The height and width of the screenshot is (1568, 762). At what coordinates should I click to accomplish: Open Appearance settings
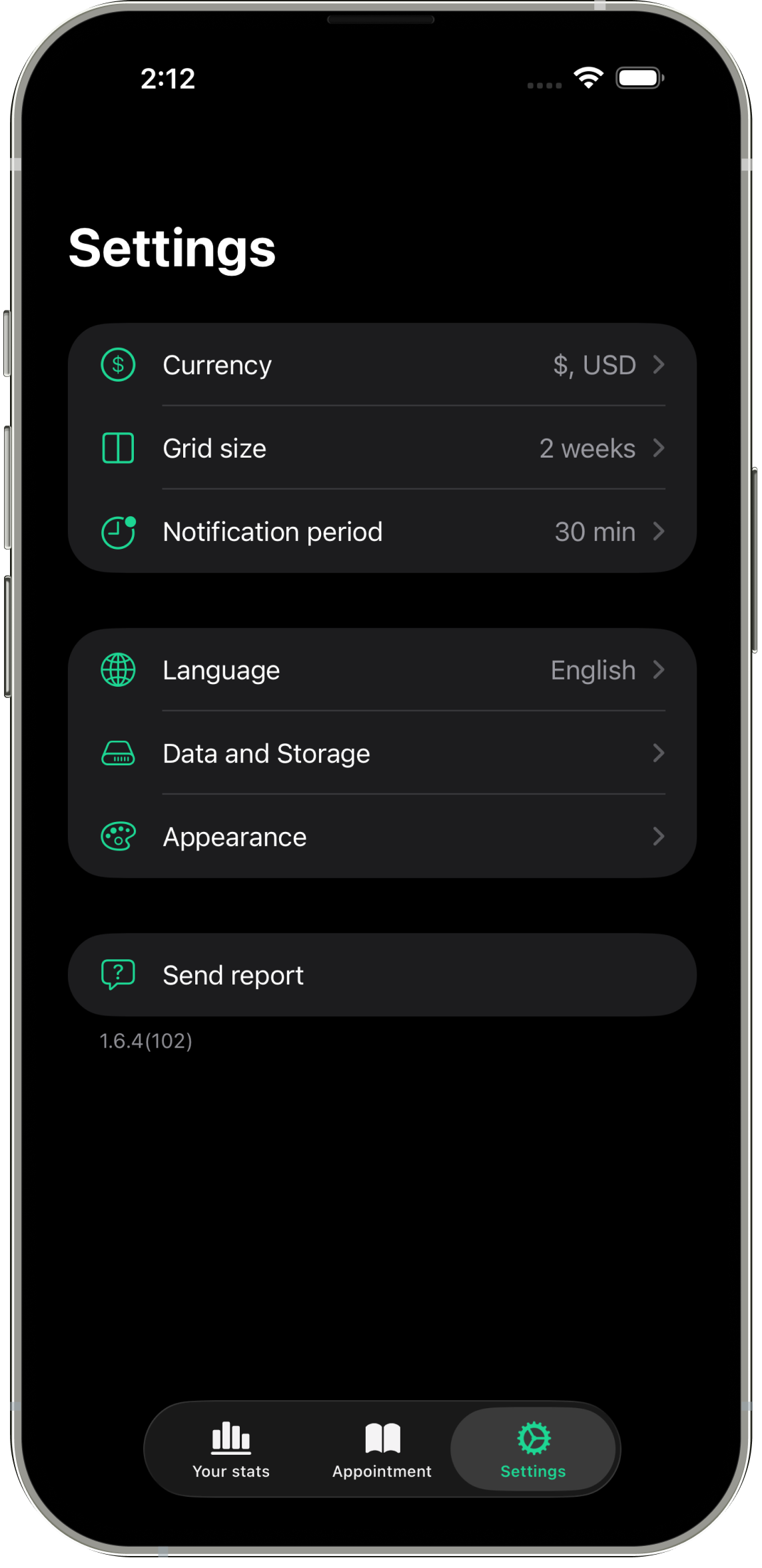pyautogui.click(x=381, y=837)
